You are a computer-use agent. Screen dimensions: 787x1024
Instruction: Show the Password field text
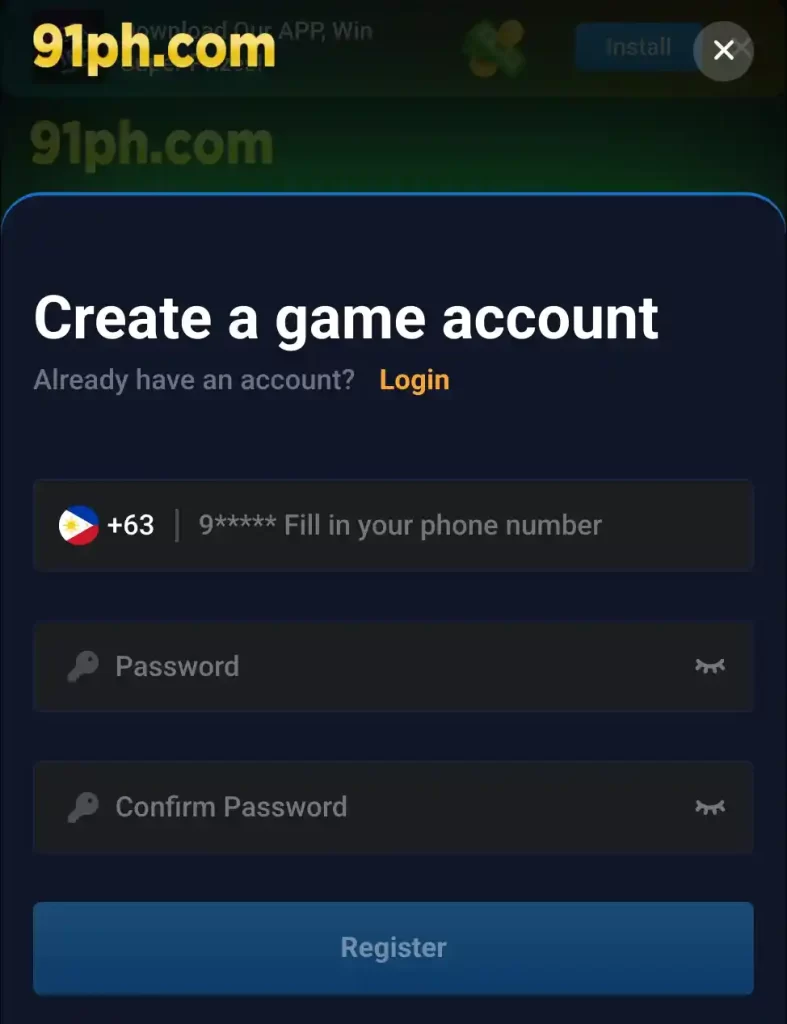pos(710,666)
